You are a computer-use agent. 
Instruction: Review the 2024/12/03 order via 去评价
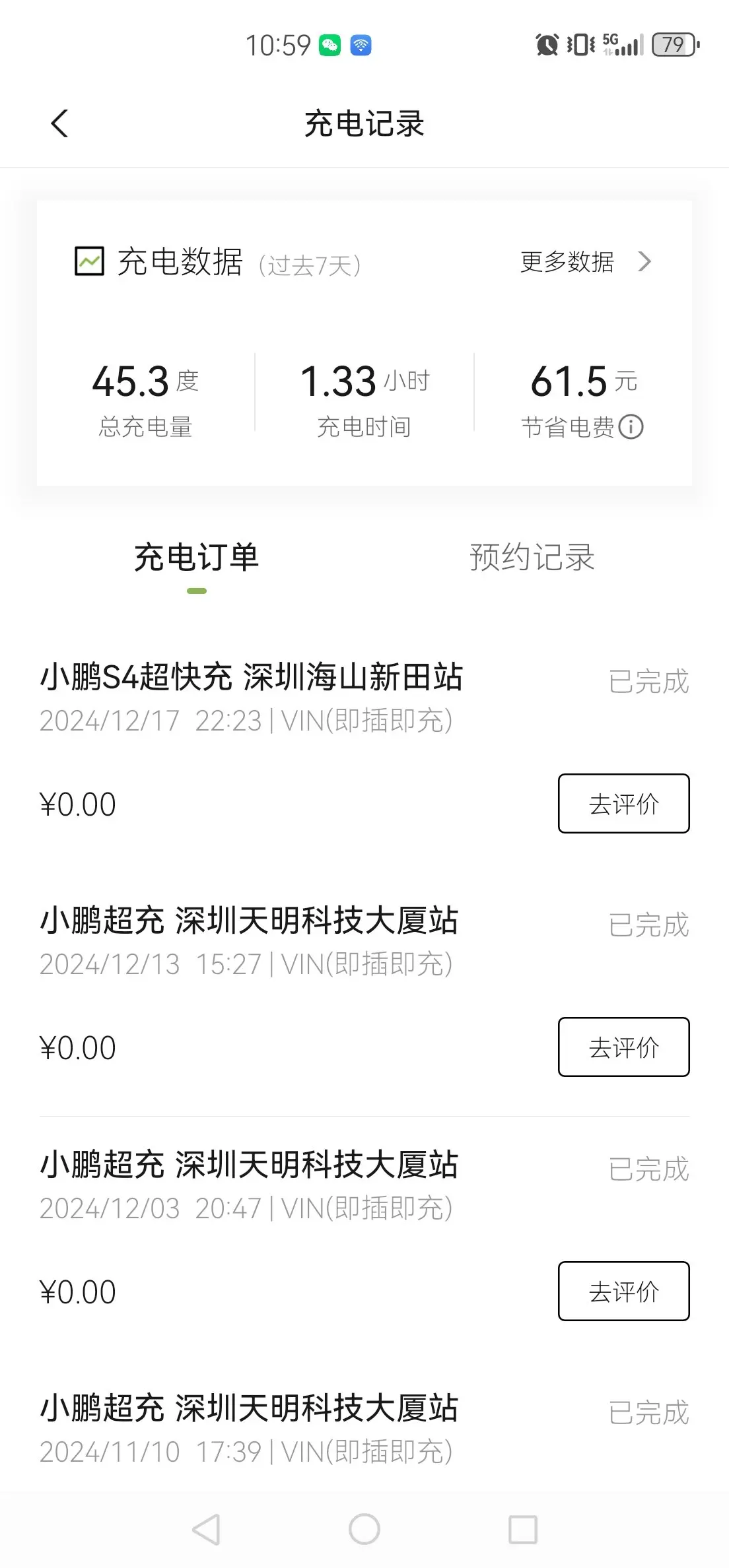coord(623,1291)
